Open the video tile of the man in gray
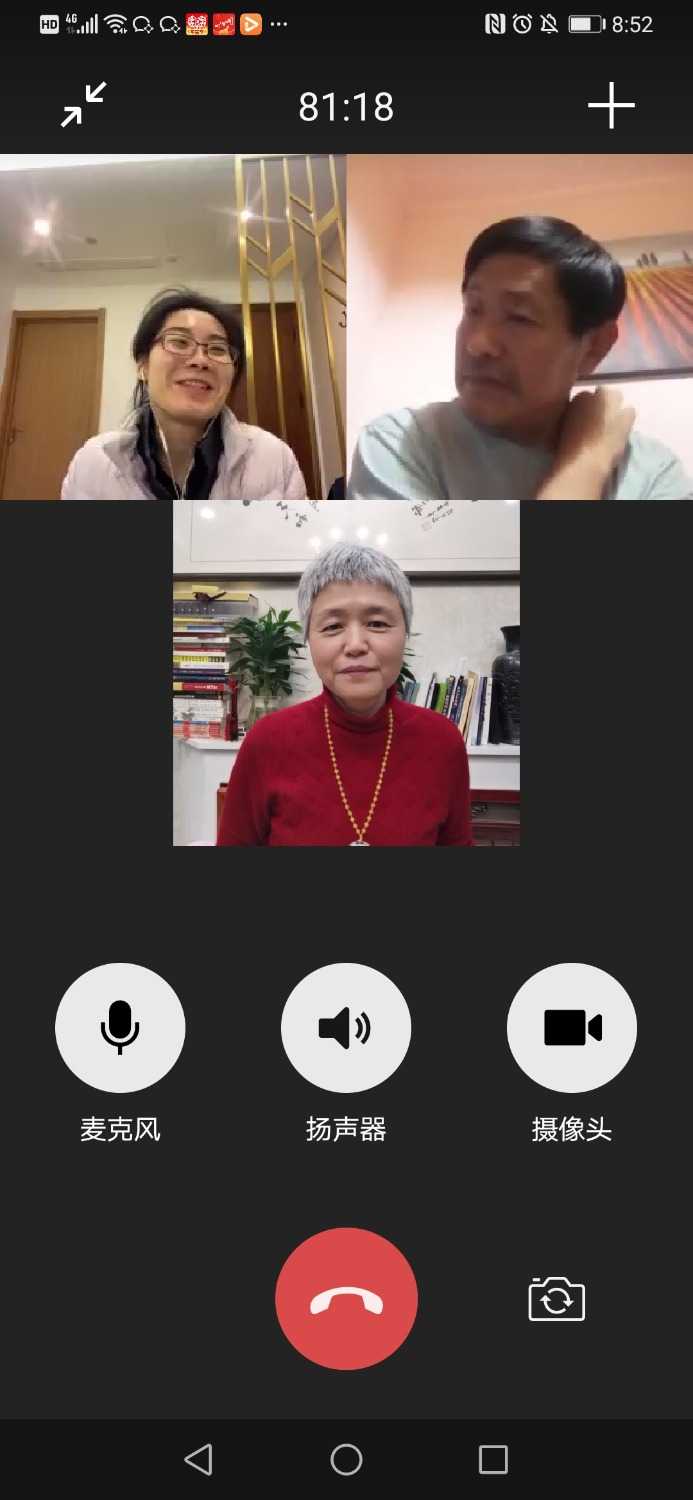Image resolution: width=693 pixels, height=1500 pixels. tap(520, 327)
